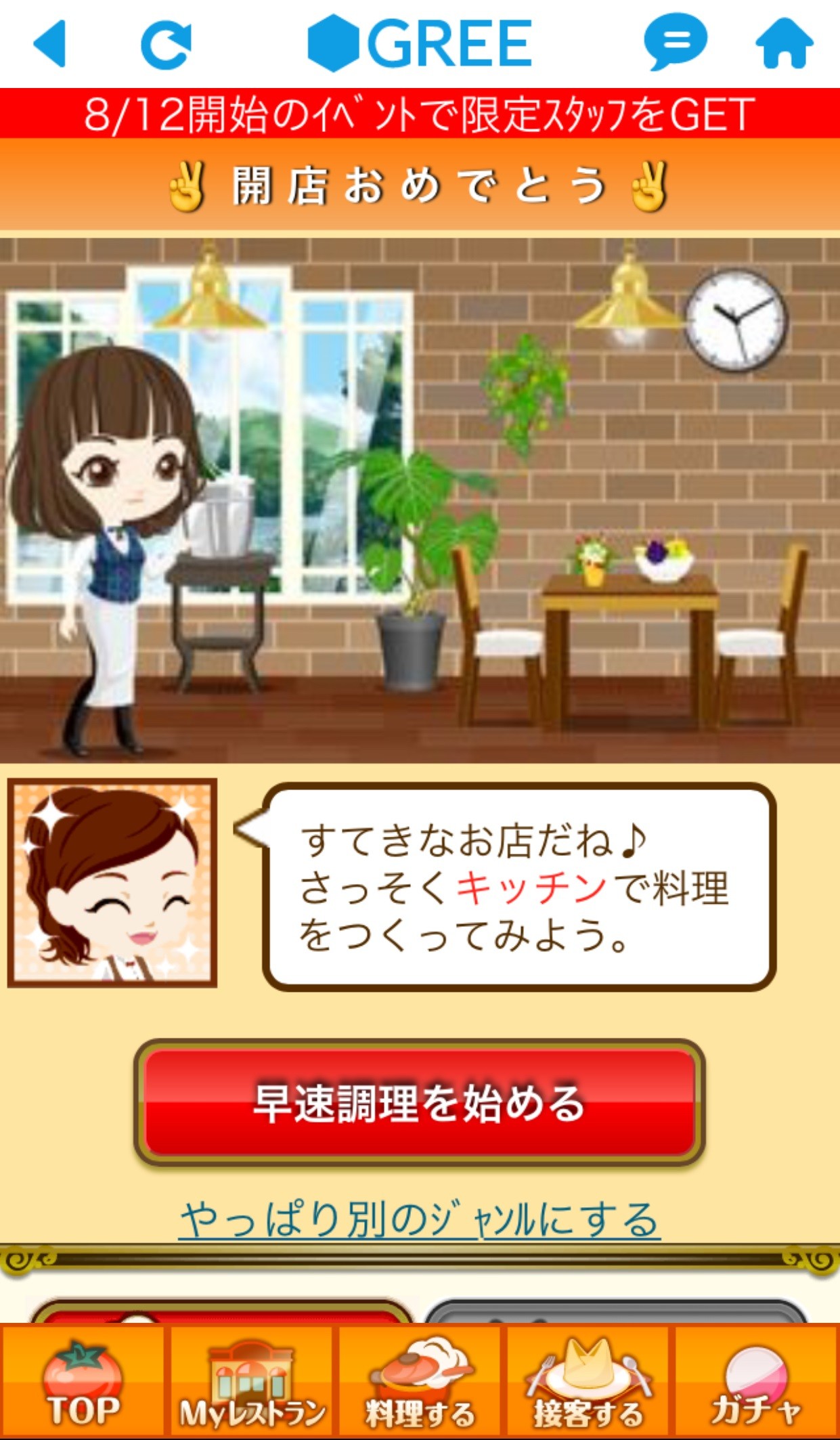Image resolution: width=840 pixels, height=1440 pixels.
Task: Switch to the ガチャ tab
Action: click(x=756, y=1381)
